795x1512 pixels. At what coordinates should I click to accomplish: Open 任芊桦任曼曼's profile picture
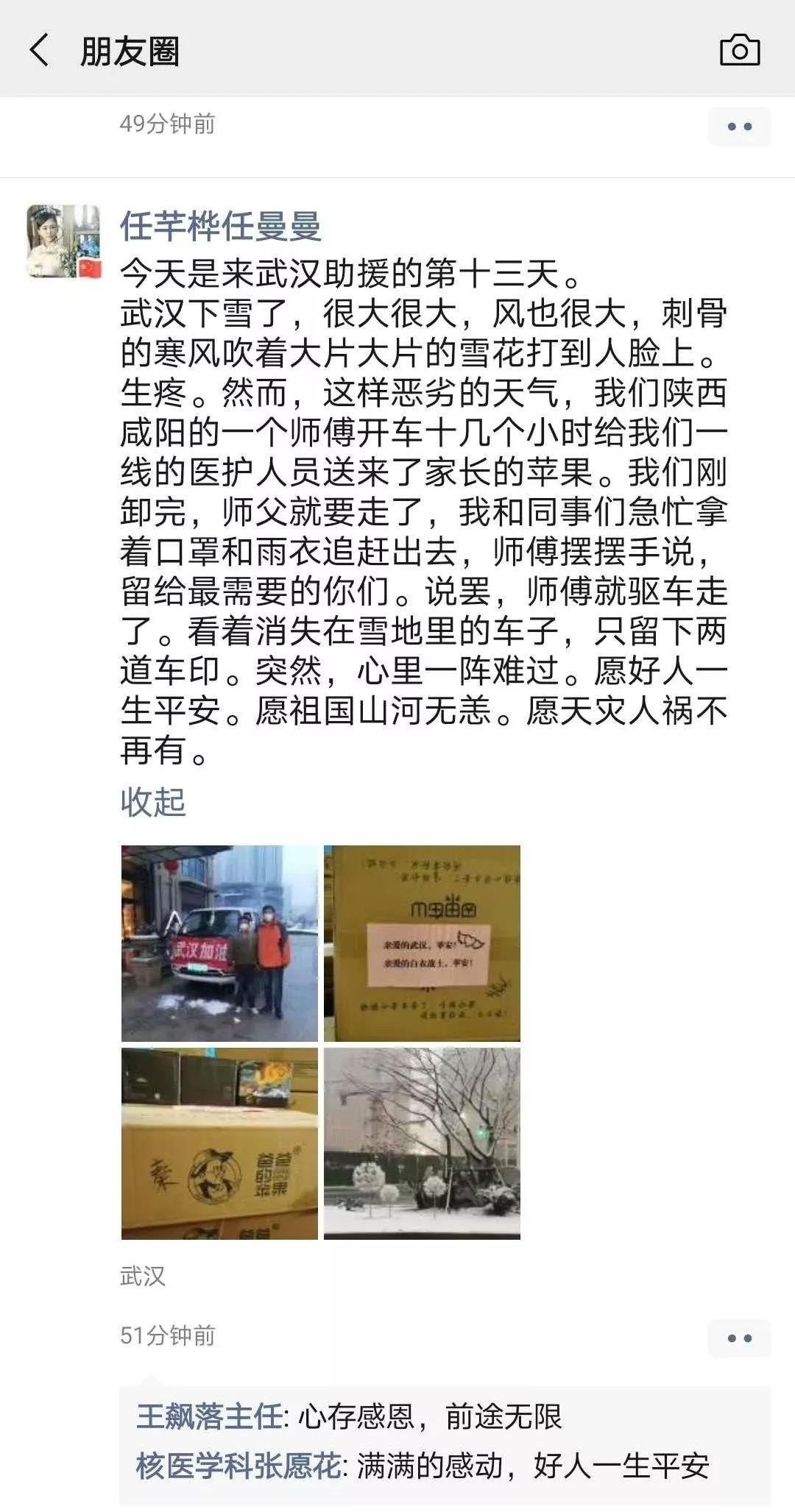coord(64,241)
